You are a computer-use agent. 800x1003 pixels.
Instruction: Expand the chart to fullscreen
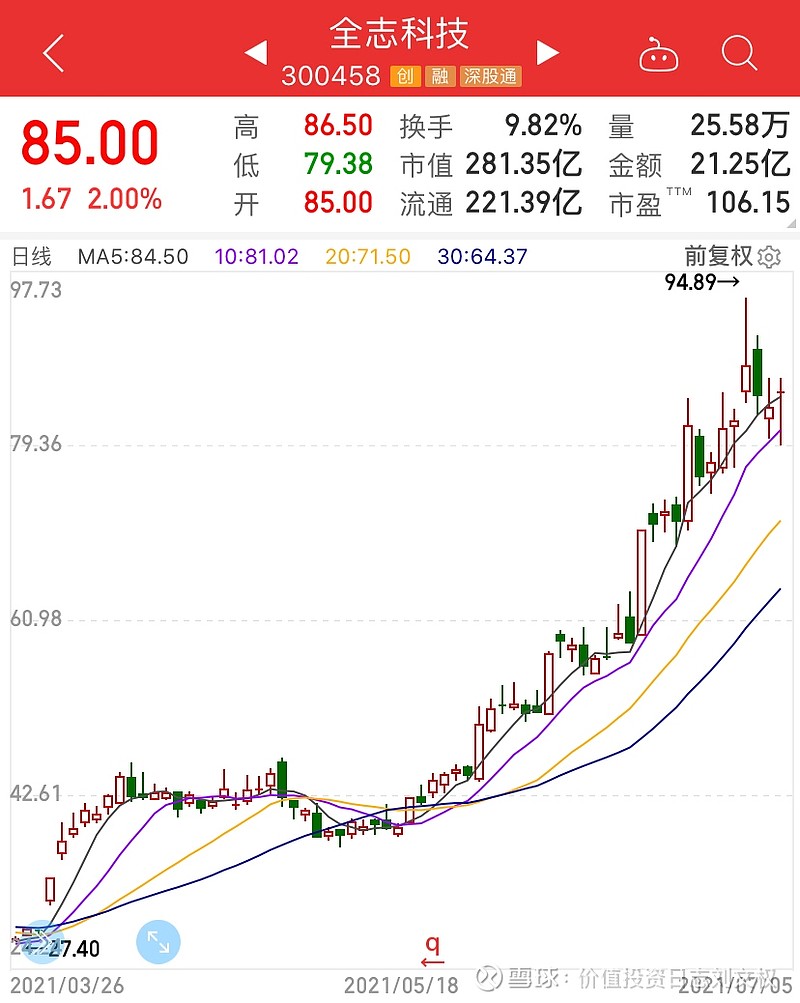(x=158, y=941)
